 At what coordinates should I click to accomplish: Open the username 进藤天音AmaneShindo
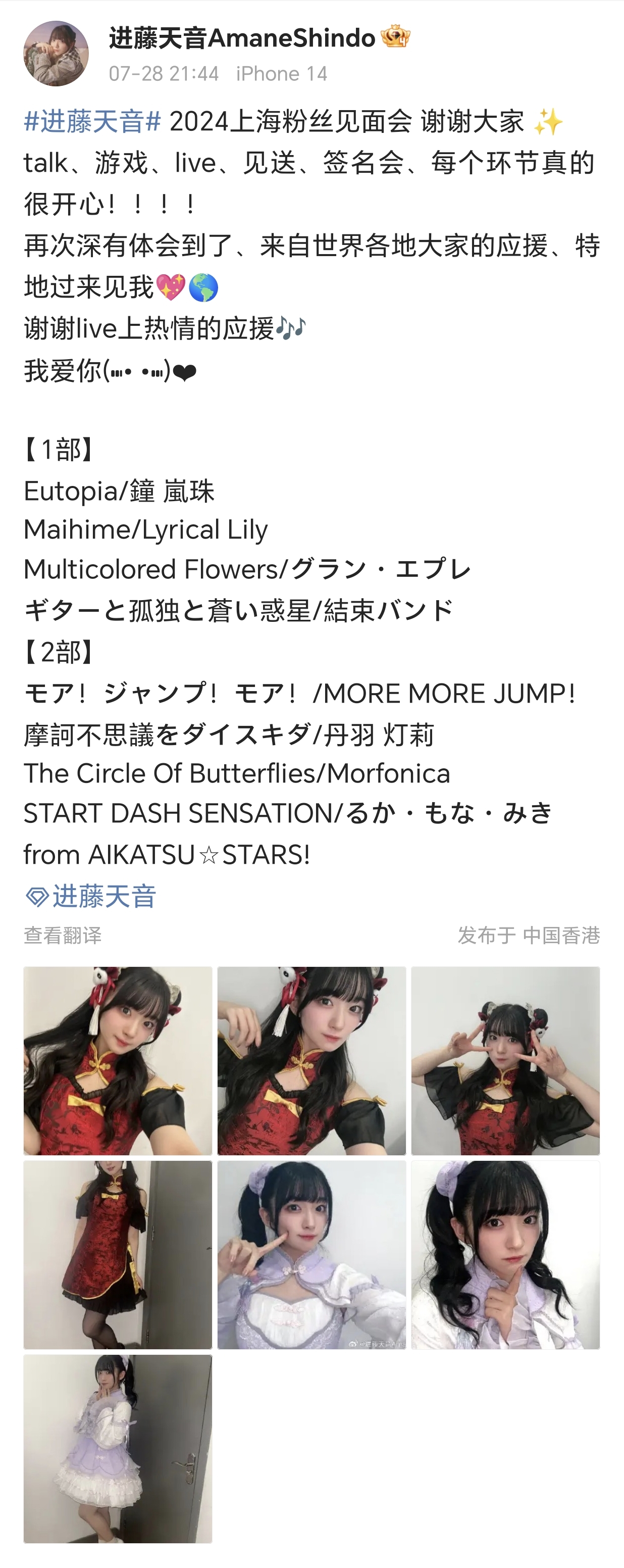tap(241, 38)
